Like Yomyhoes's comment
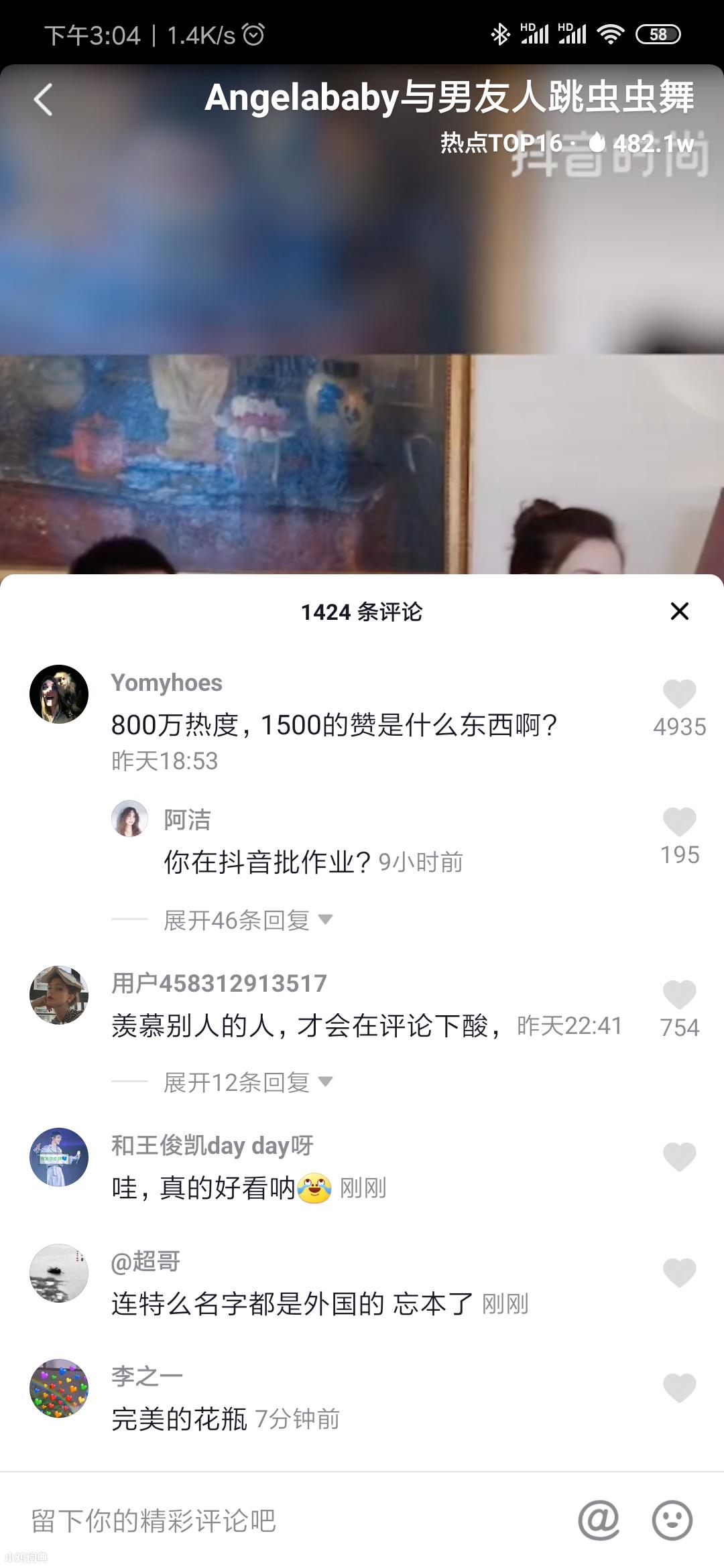Image resolution: width=724 pixels, height=1568 pixels. (679, 695)
